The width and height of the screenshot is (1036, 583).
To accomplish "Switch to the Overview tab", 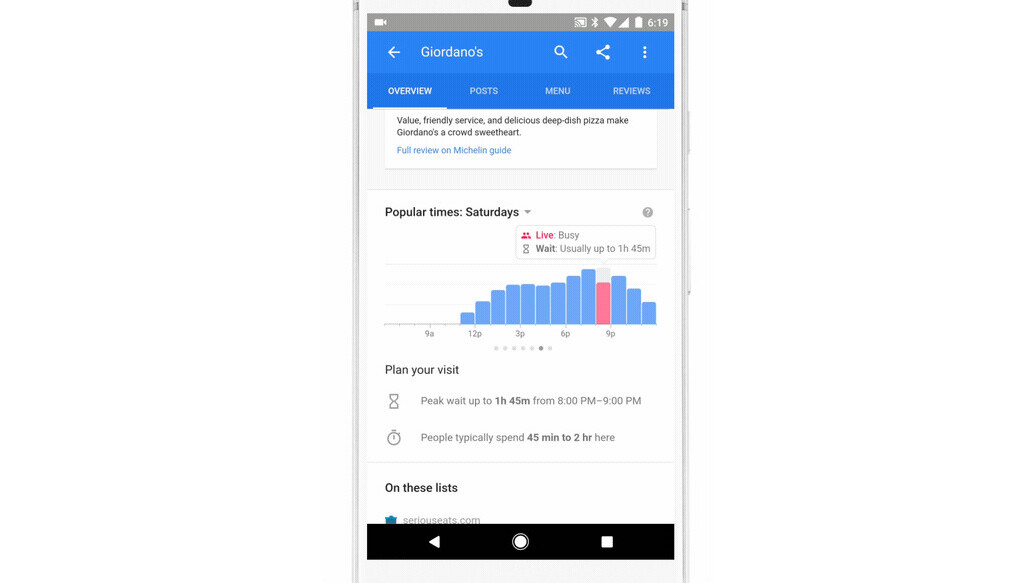I will [410, 91].
